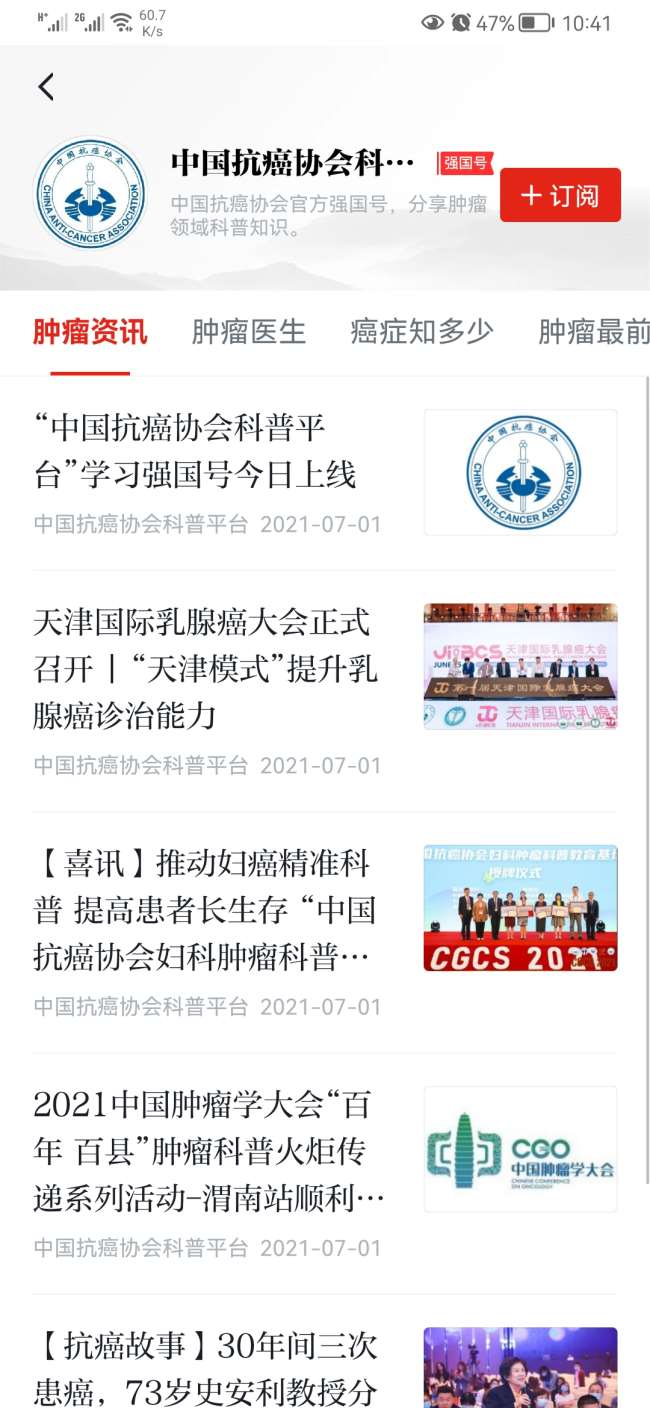The image size is (650, 1408).
Task: Open the partially visible 肿瘤最前 tab
Action: pos(594,332)
